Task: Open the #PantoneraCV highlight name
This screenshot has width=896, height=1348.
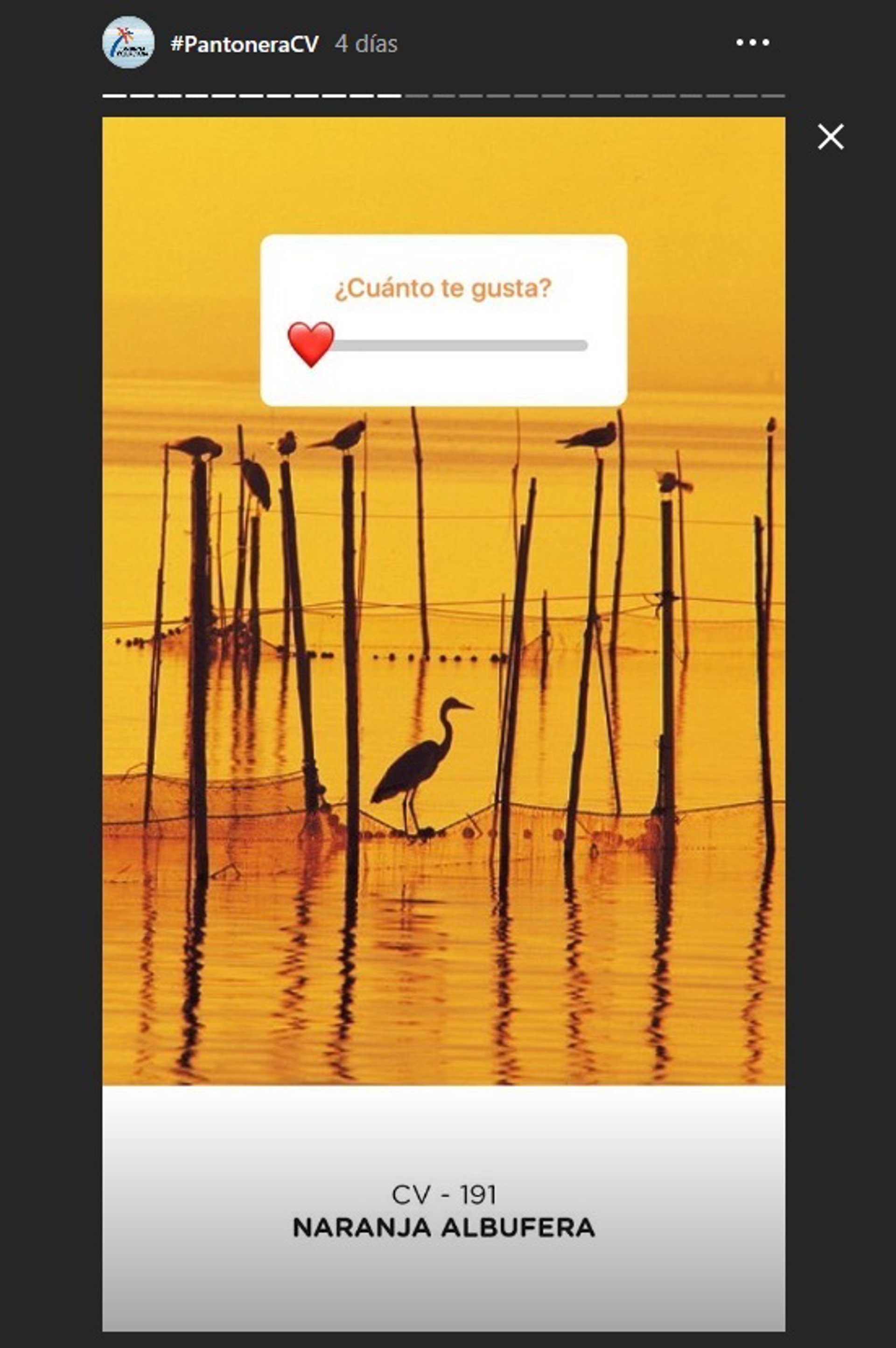Action: (x=244, y=44)
